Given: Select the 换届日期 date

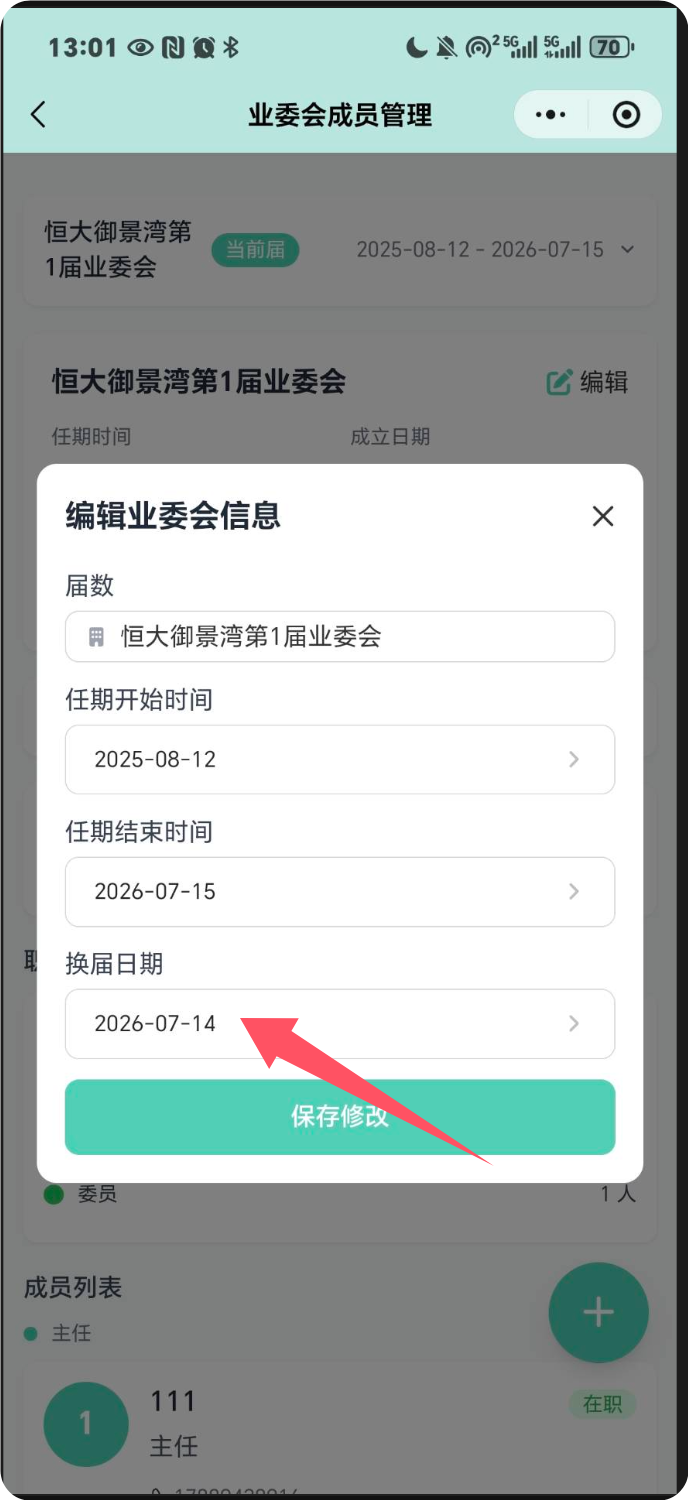Looking at the screenshot, I should tap(340, 1023).
